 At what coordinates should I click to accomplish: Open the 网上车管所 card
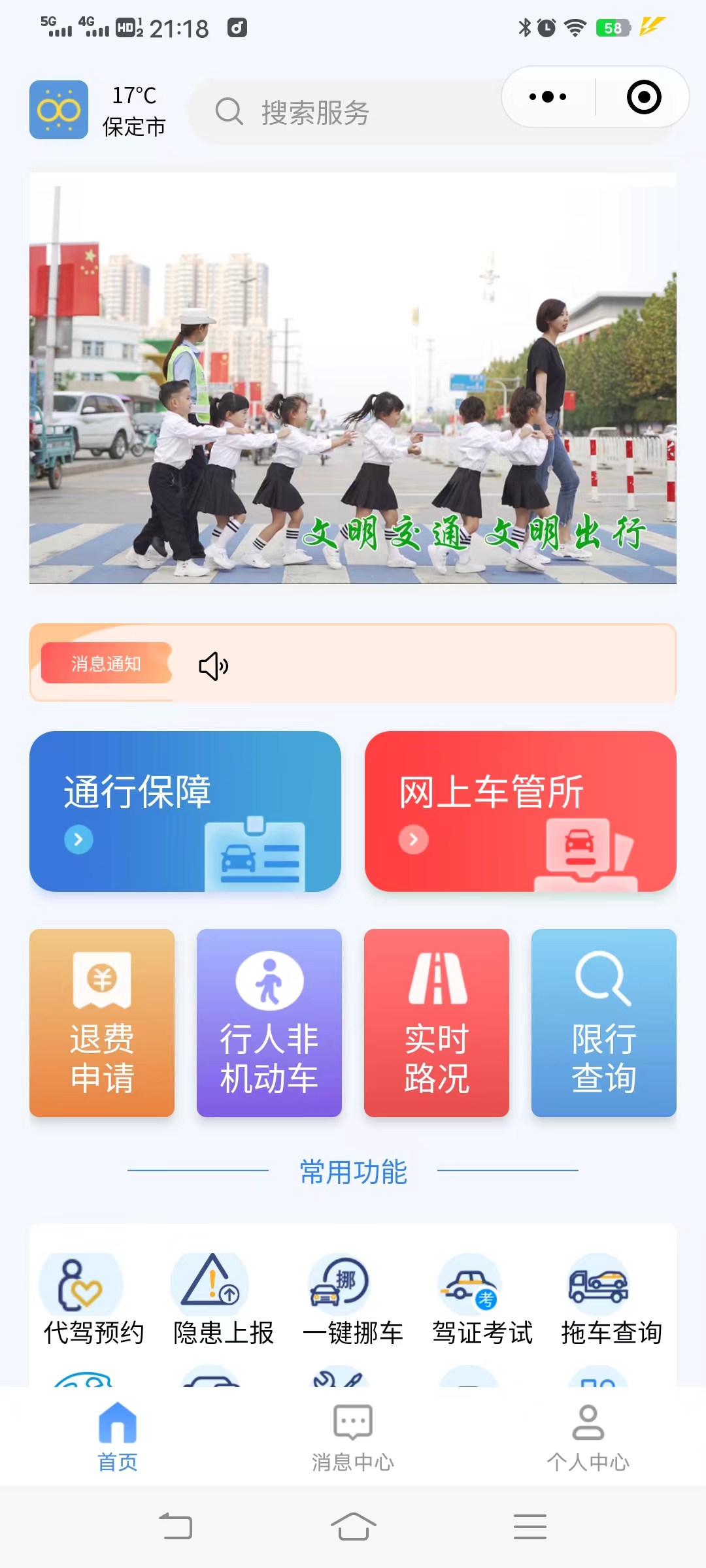coord(520,811)
